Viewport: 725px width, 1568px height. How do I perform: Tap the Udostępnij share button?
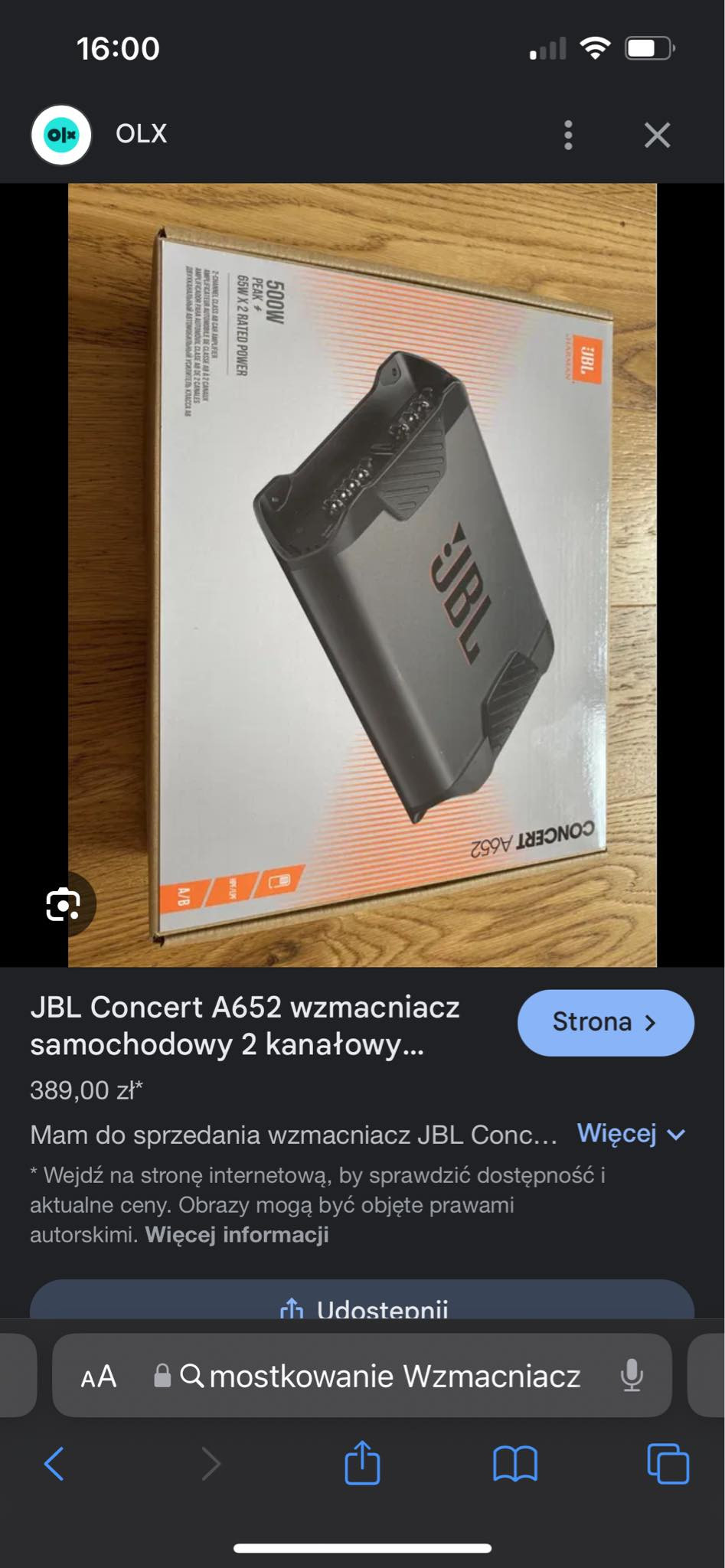coord(362,1305)
